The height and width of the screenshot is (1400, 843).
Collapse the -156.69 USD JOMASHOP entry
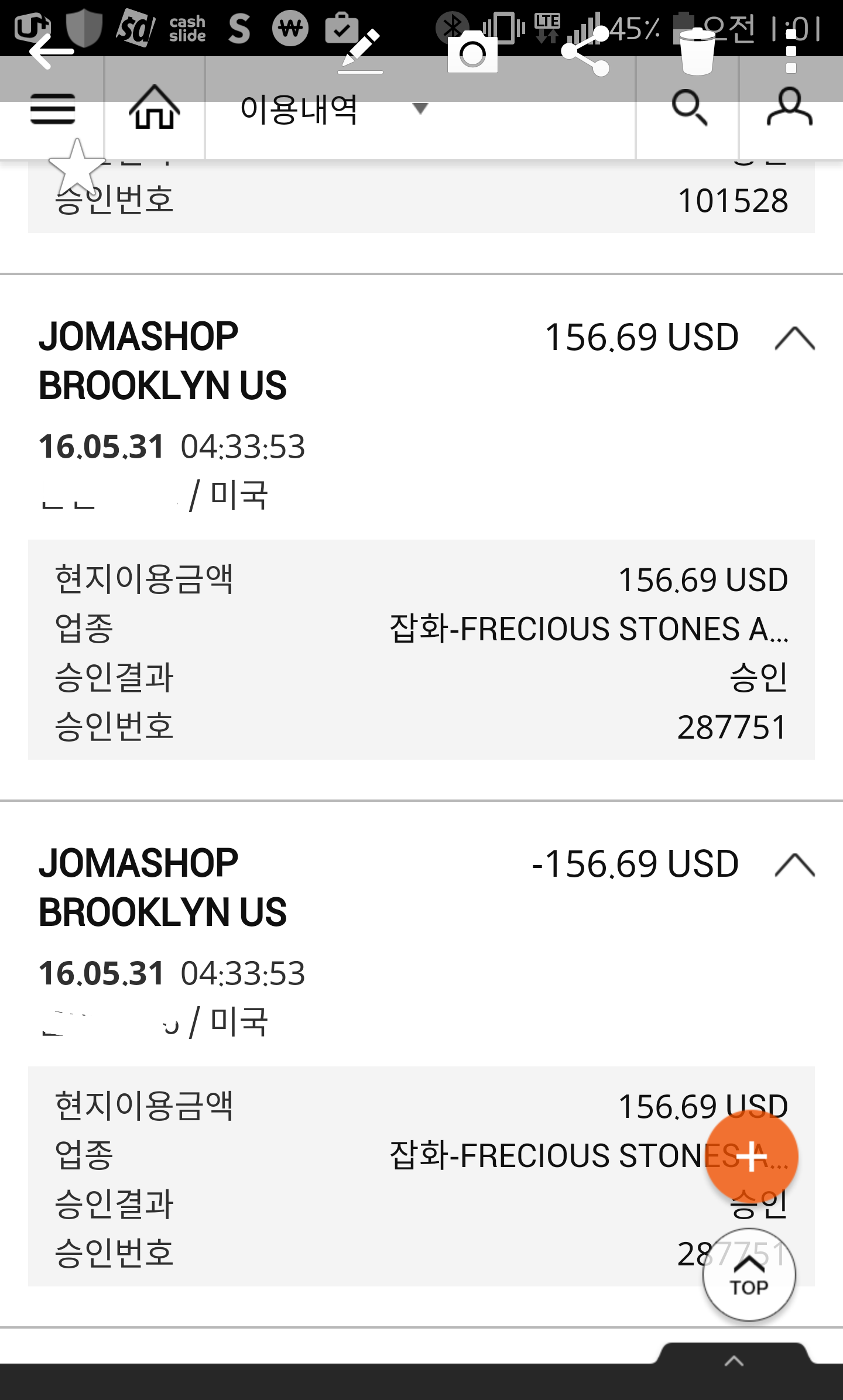794,865
